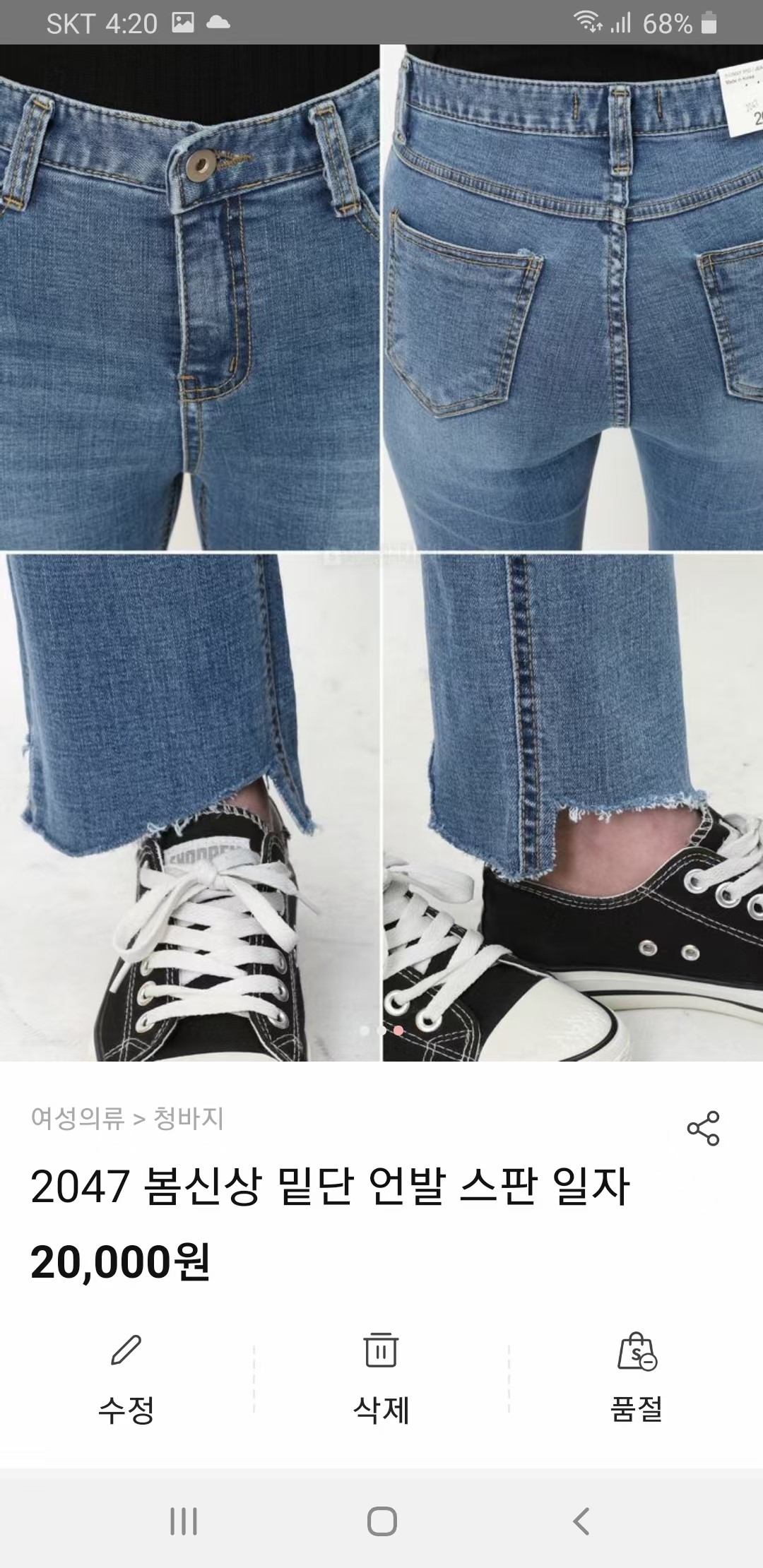Open the 청바지 category link
The width and height of the screenshot is (763, 1568).
click(x=189, y=1118)
